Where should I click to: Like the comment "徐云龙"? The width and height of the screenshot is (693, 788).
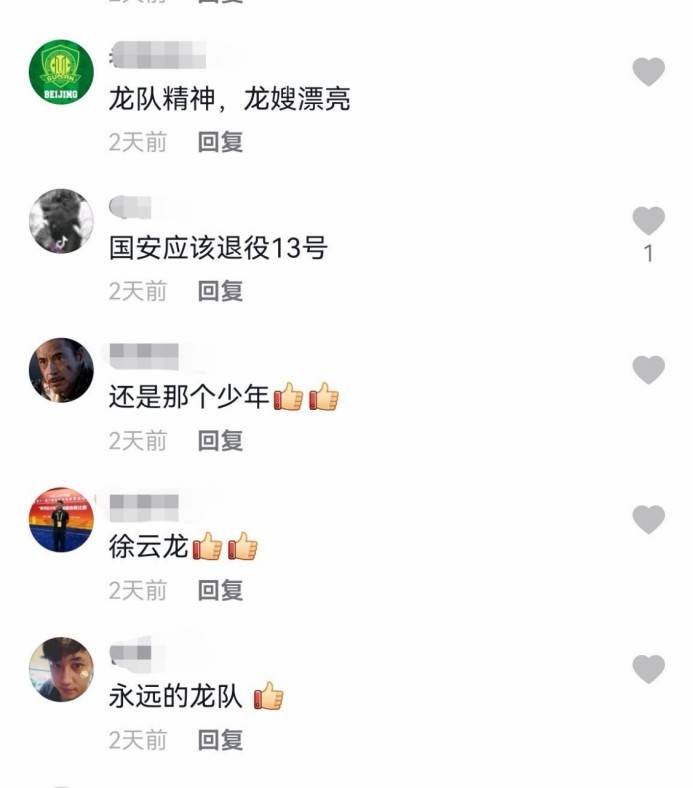[649, 520]
